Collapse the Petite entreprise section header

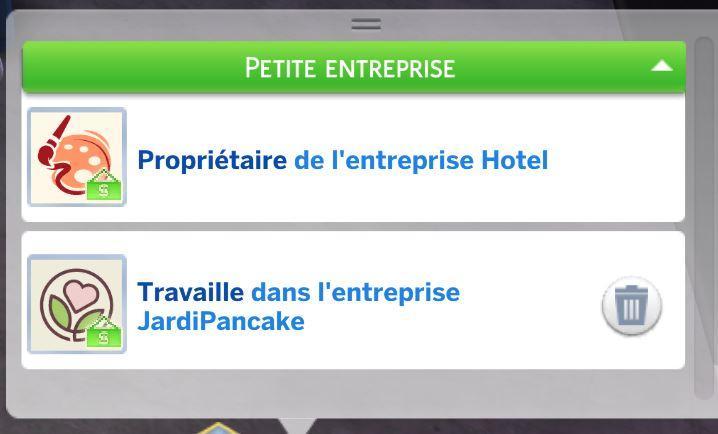tap(660, 67)
